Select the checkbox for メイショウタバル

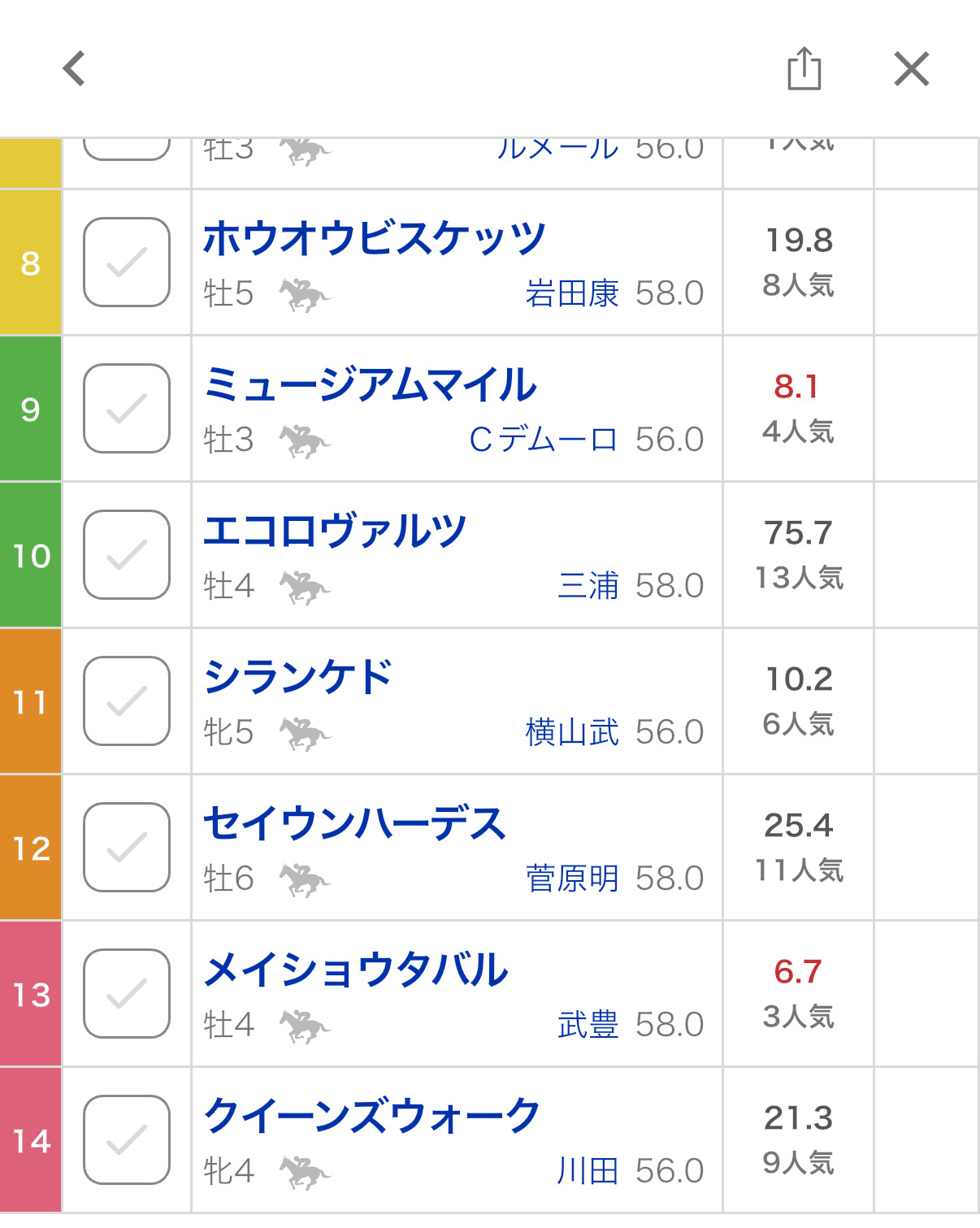click(127, 993)
